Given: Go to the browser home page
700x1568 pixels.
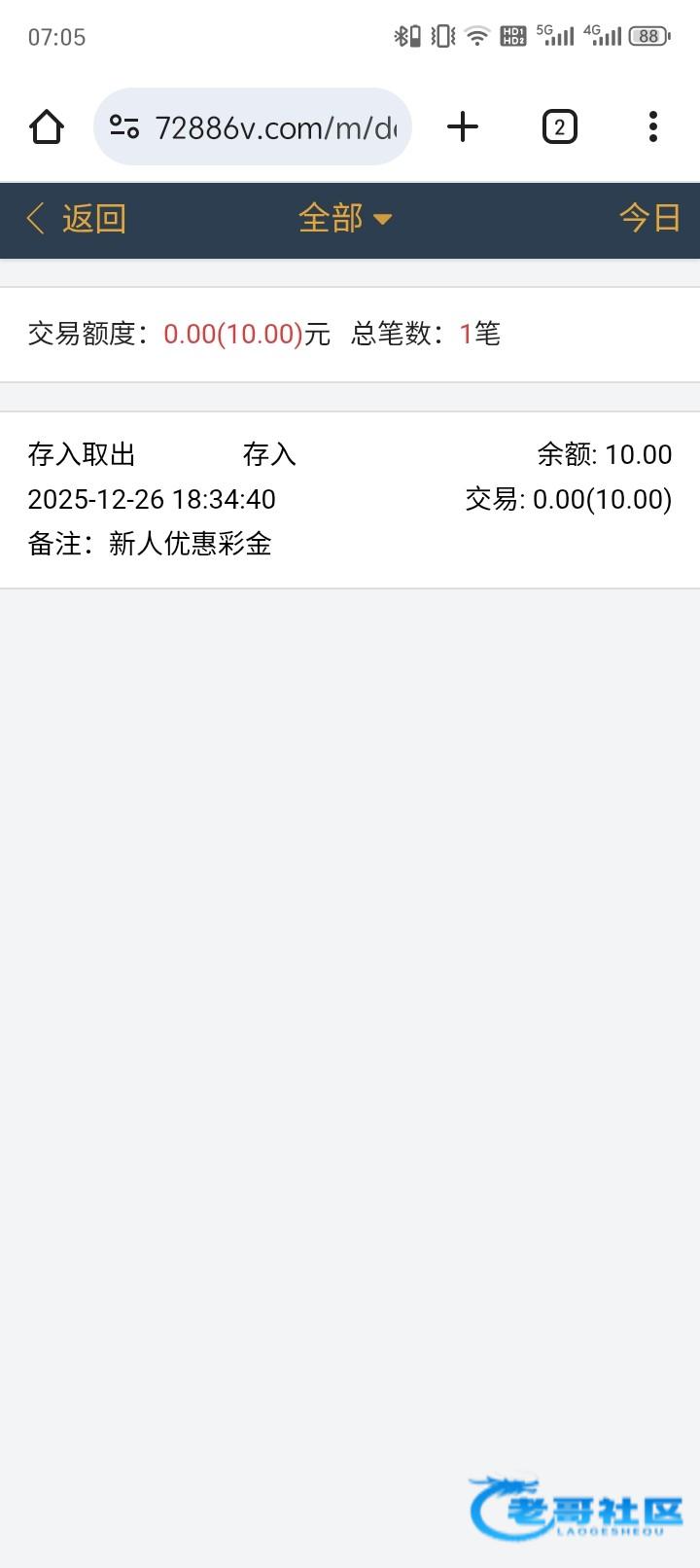Looking at the screenshot, I should [47, 127].
